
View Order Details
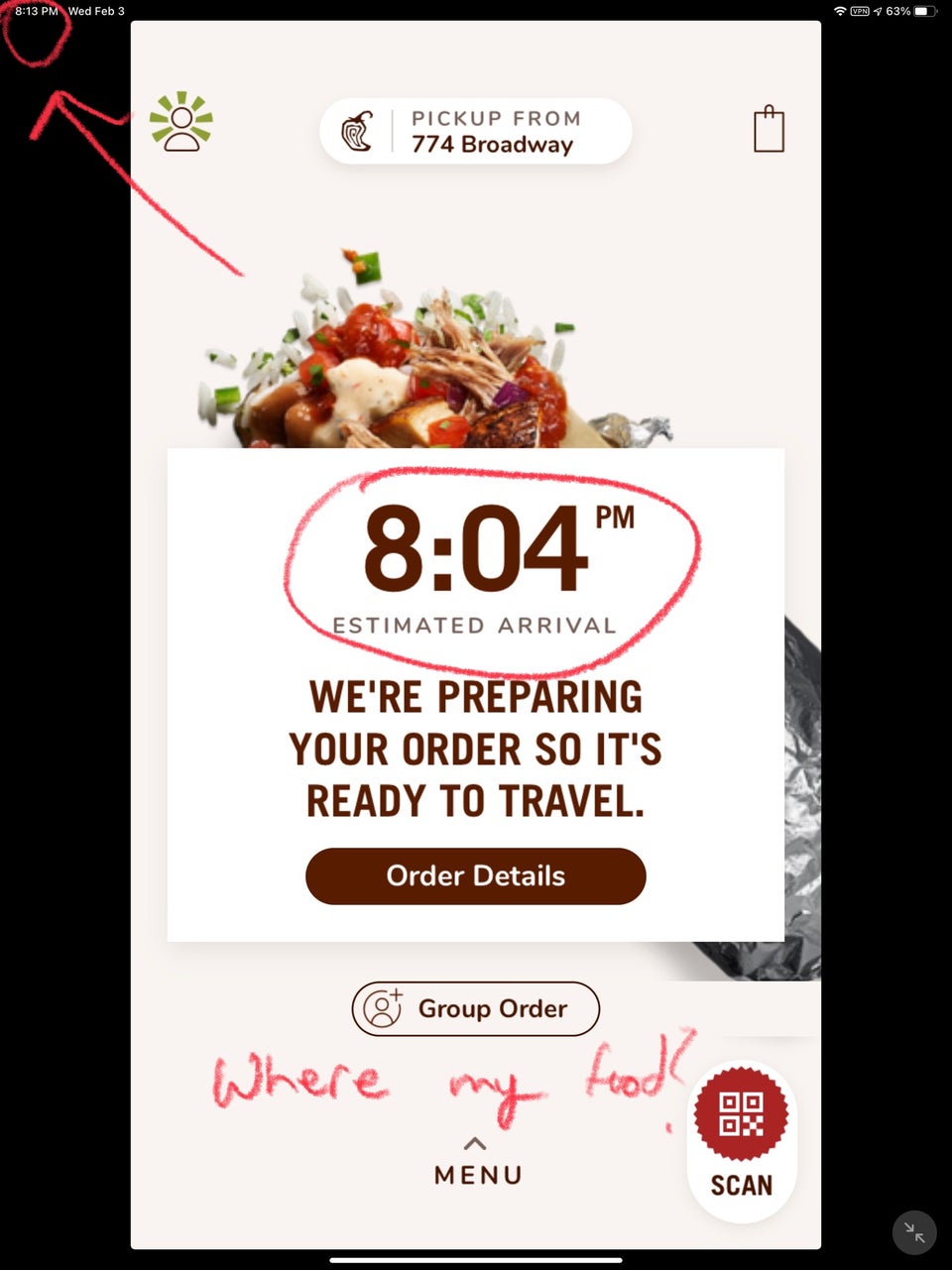[476, 876]
